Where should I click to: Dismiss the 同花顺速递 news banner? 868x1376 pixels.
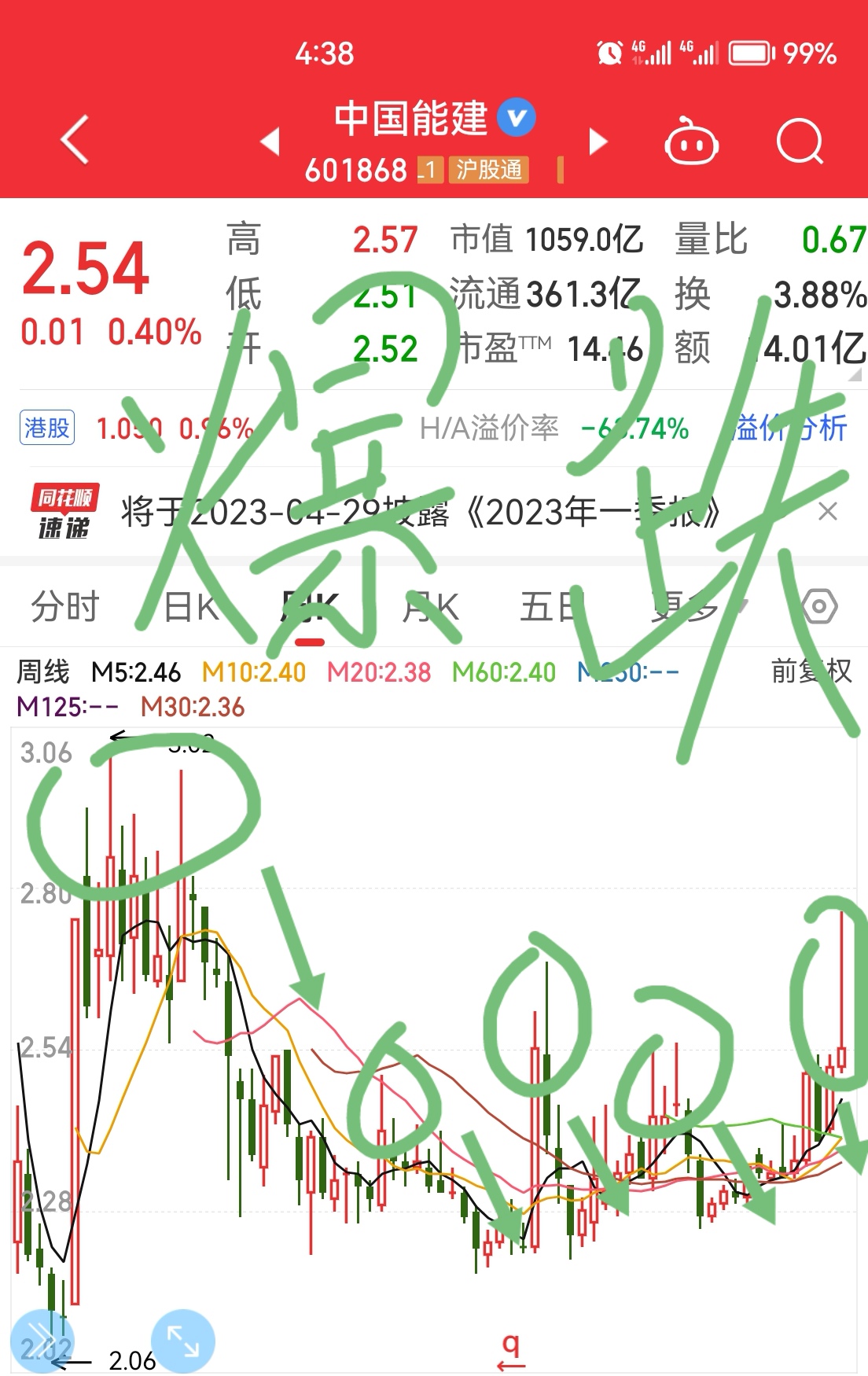[x=827, y=512]
